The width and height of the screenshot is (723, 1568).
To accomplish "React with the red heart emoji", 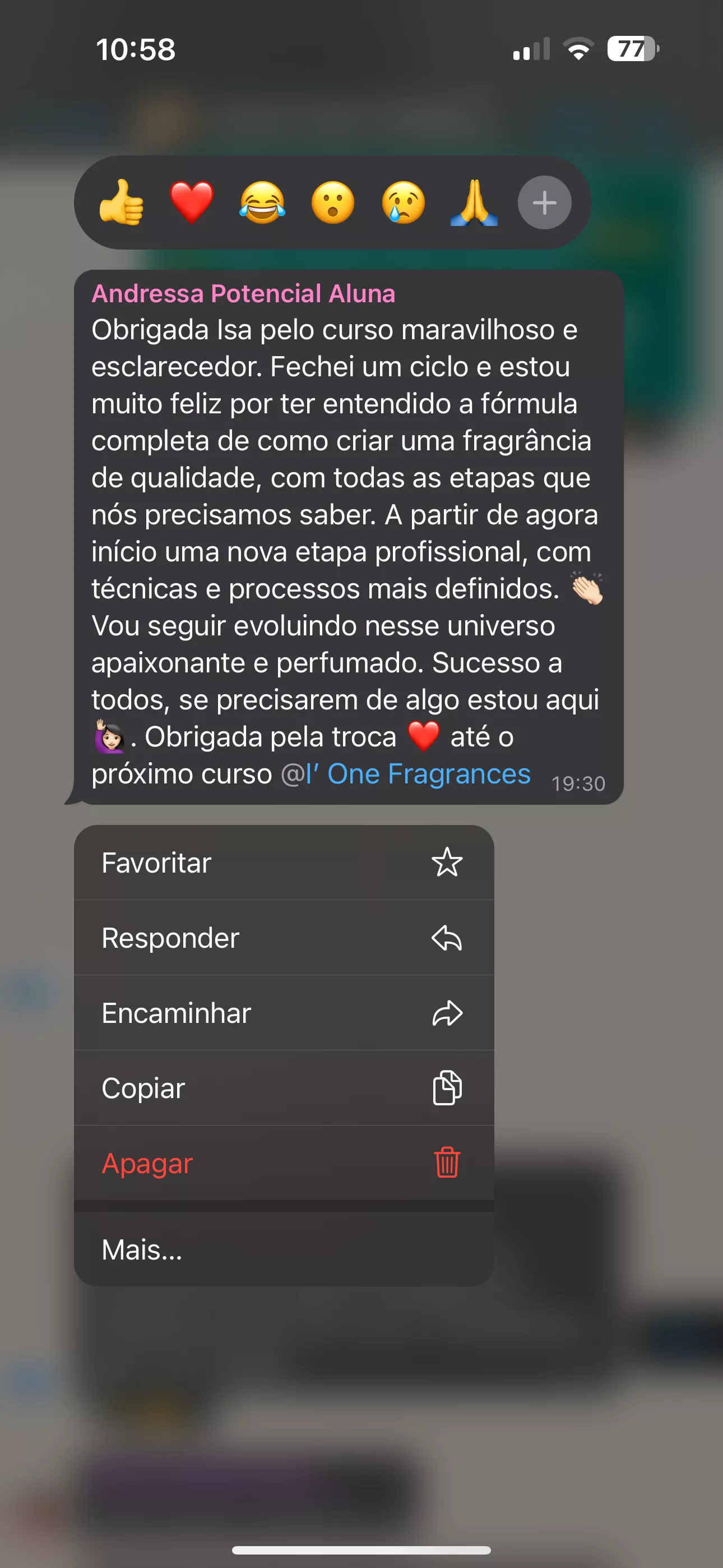I will tap(192, 202).
